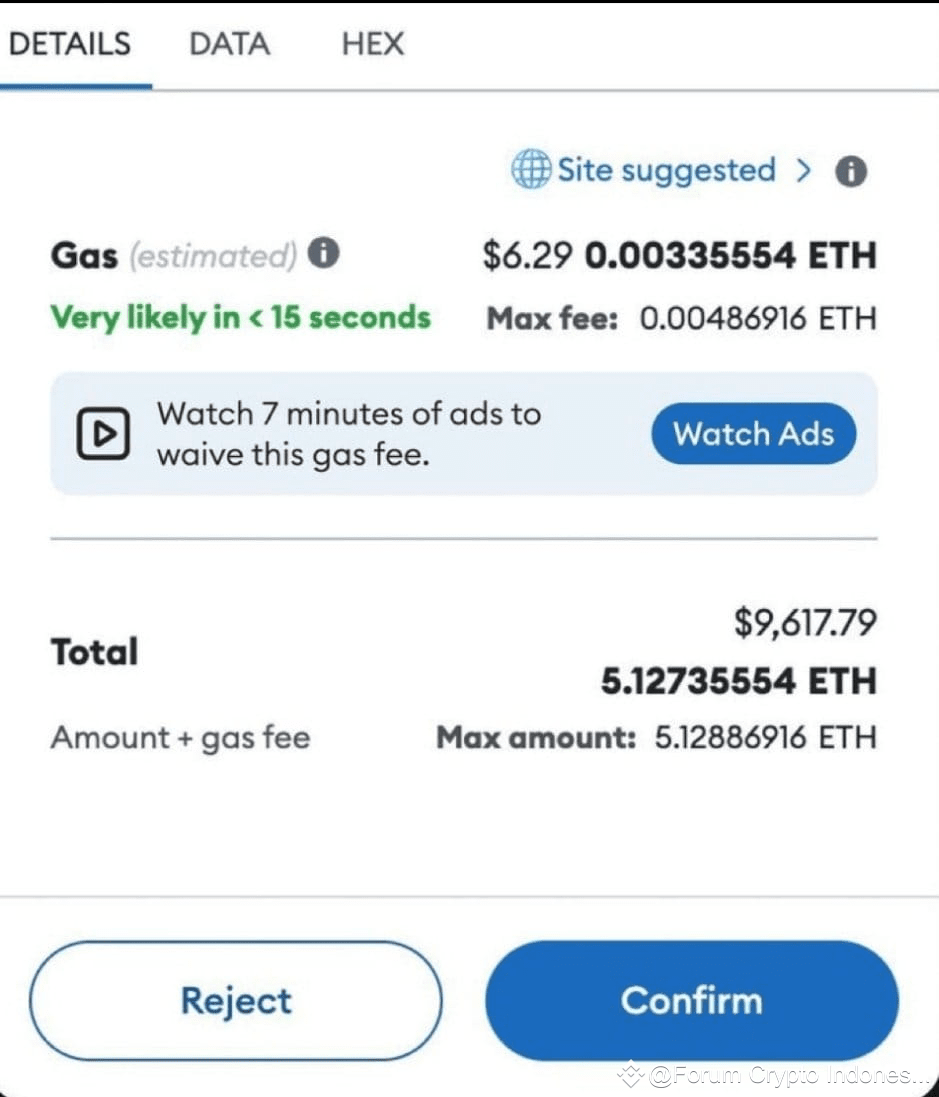Click the Forum Crypto Indonesia watermark
Viewport: 939px width, 1097px height.
[772, 1076]
